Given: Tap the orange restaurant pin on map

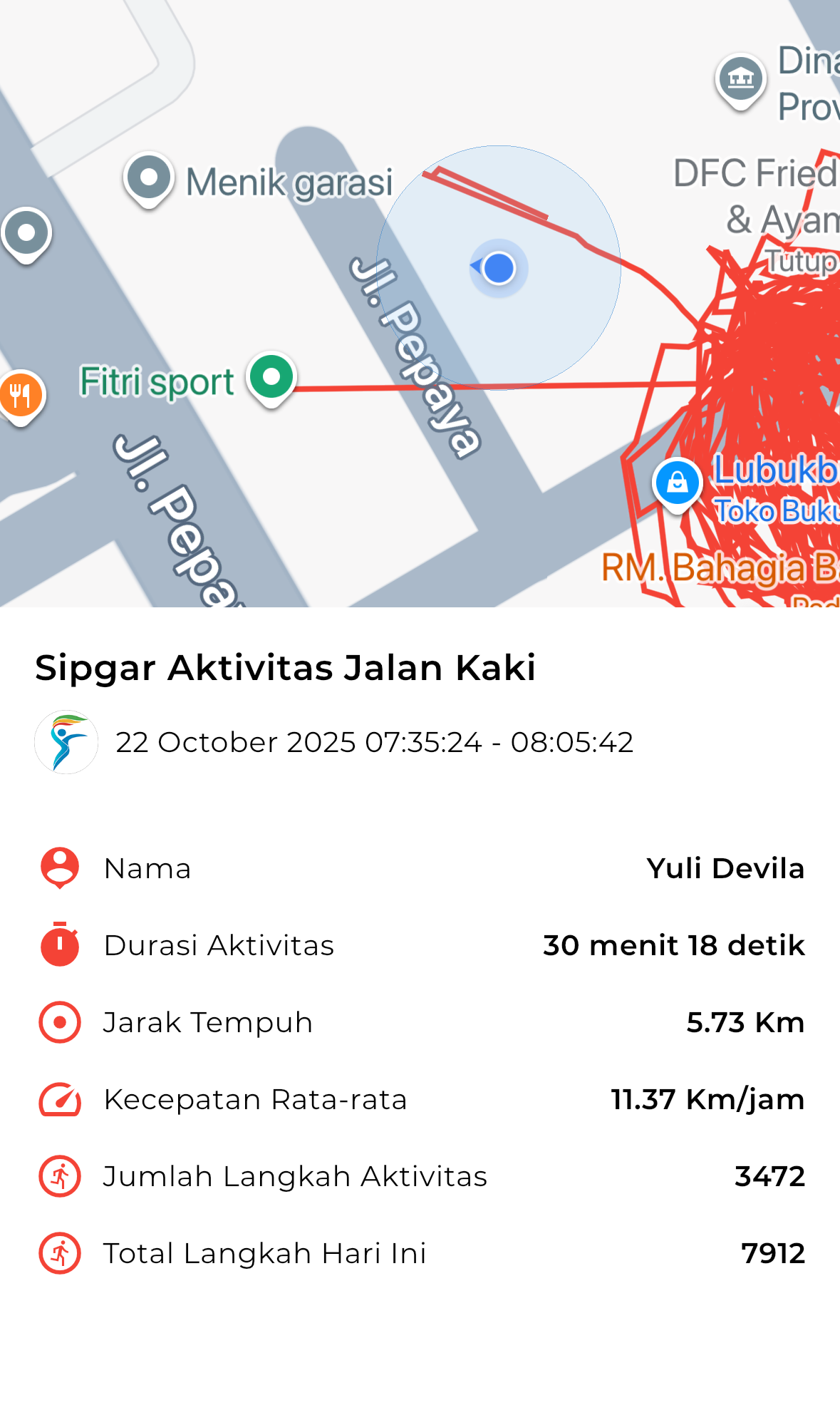Looking at the screenshot, I should point(21,395).
